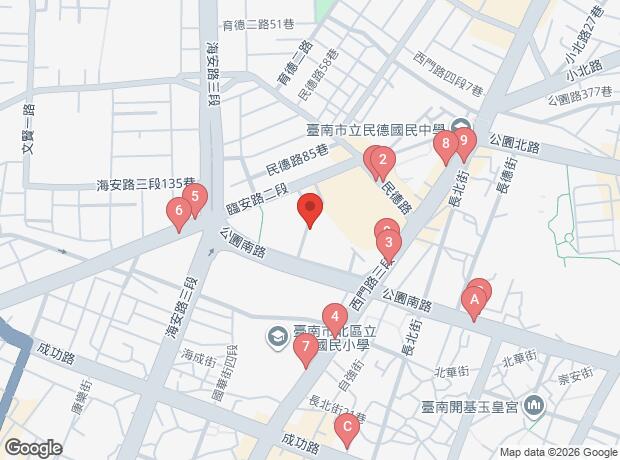Select map marker number 3
The width and height of the screenshot is (620, 460).
389,244
